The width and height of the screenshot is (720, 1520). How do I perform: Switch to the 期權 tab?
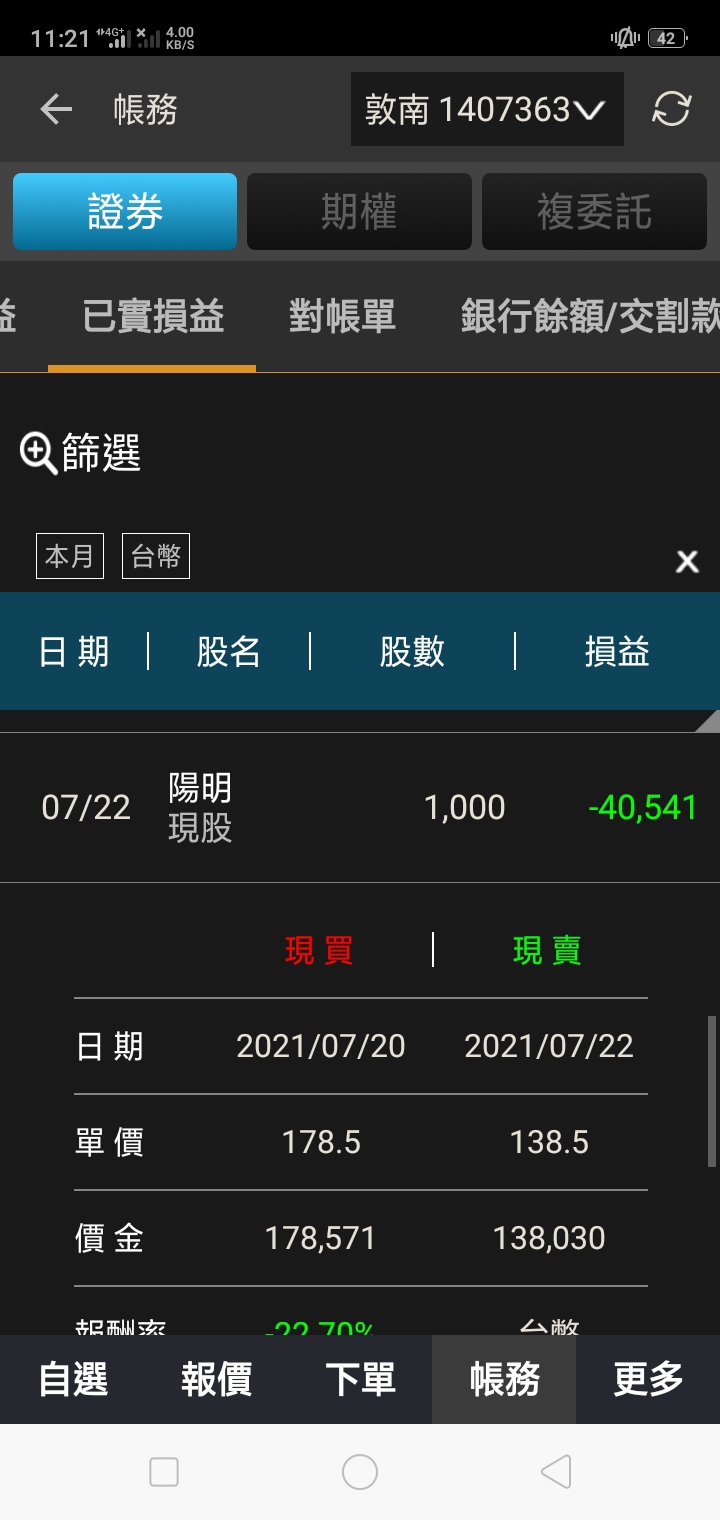(x=359, y=212)
